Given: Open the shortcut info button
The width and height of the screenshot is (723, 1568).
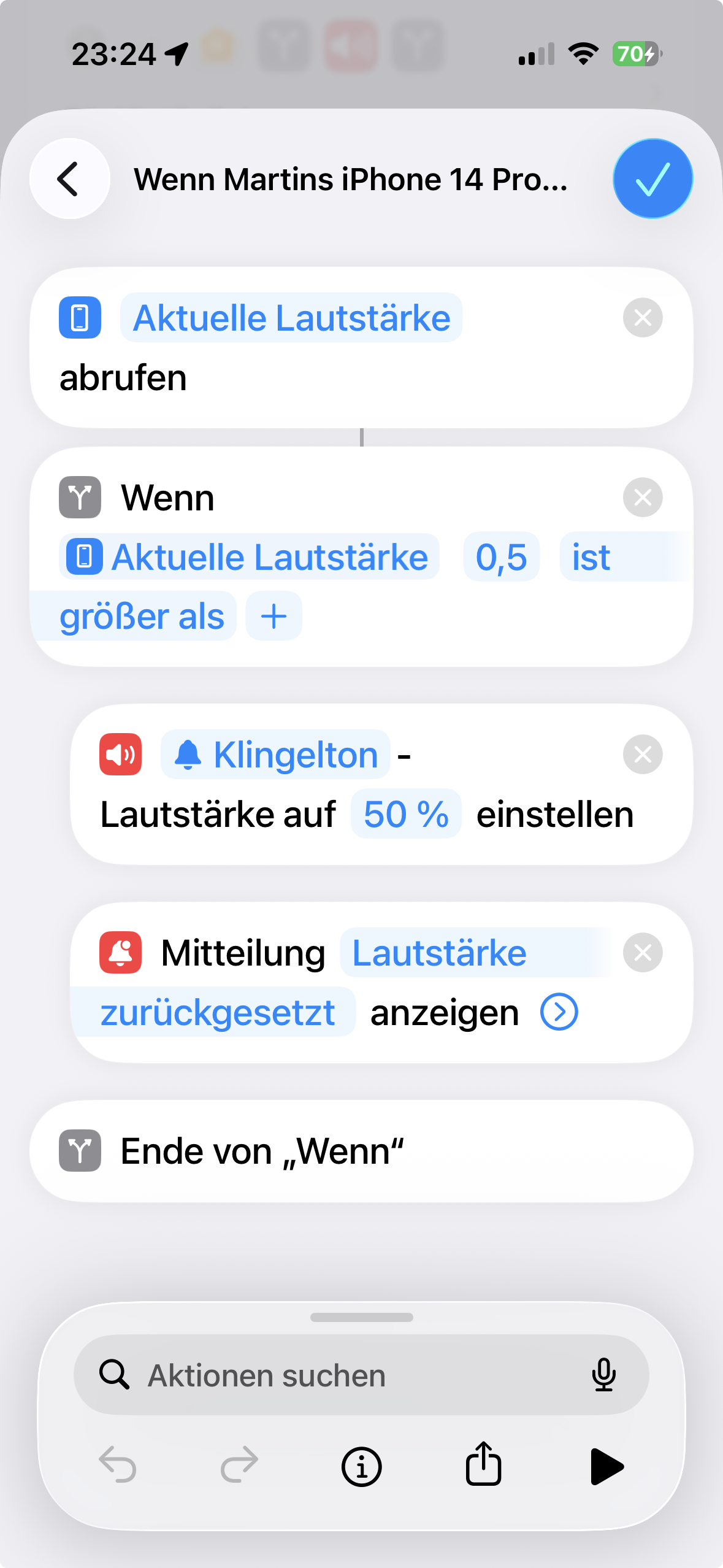Looking at the screenshot, I should click(361, 1466).
